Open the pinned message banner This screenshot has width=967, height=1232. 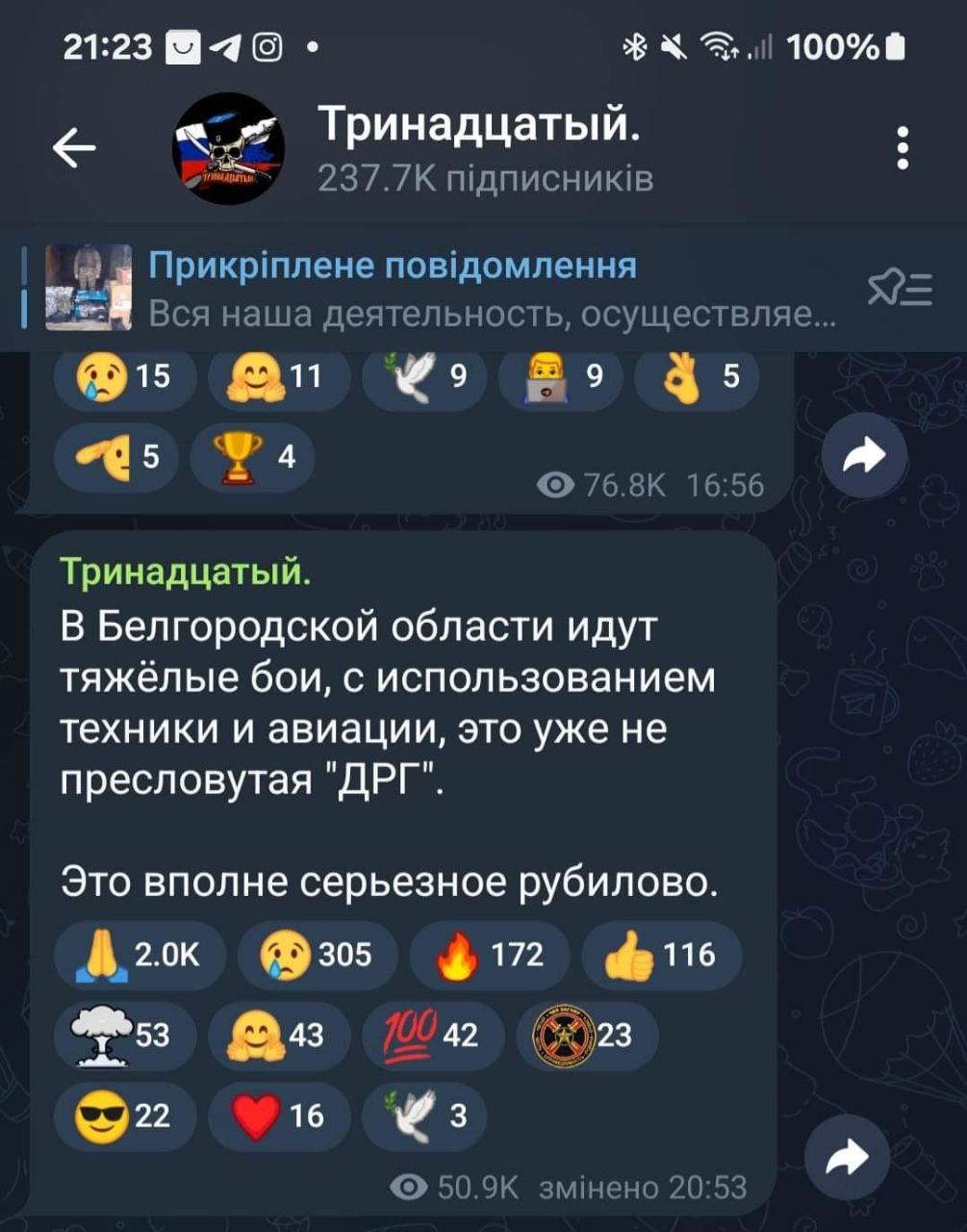[x=443, y=288]
